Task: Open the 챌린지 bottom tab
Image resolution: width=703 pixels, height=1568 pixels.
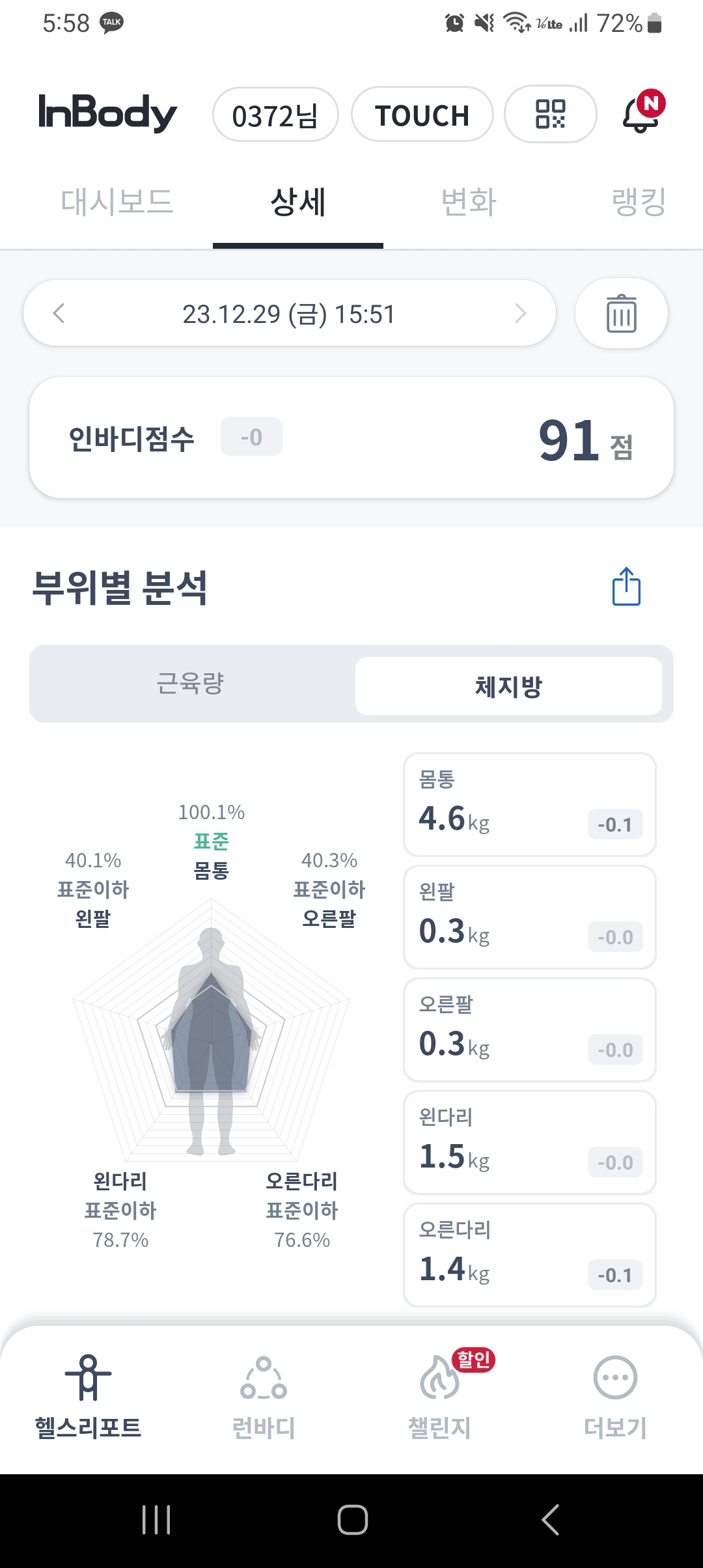Action: coord(439,1397)
